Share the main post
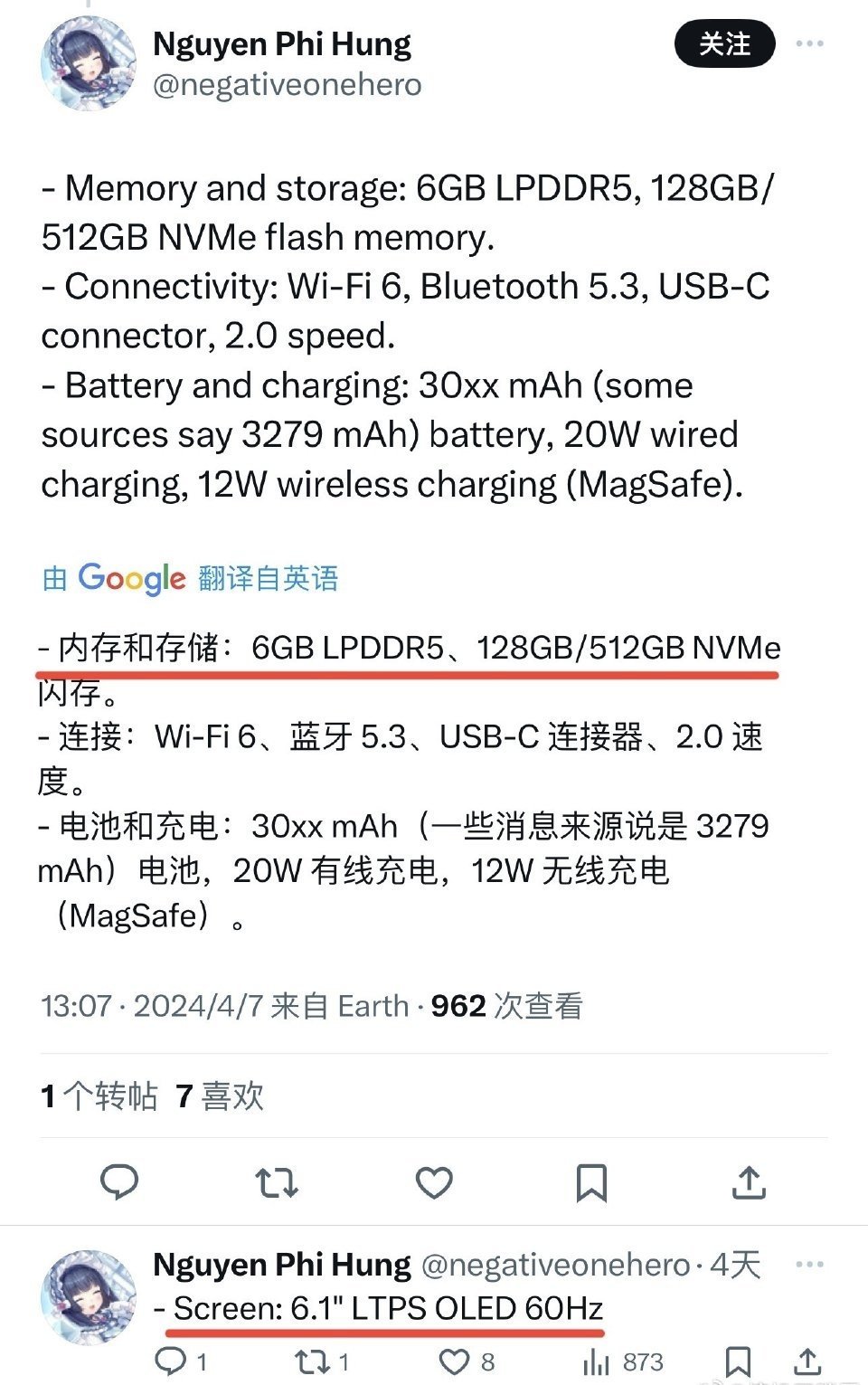Viewport: 868px width, 1385px height. pyautogui.click(x=749, y=1181)
